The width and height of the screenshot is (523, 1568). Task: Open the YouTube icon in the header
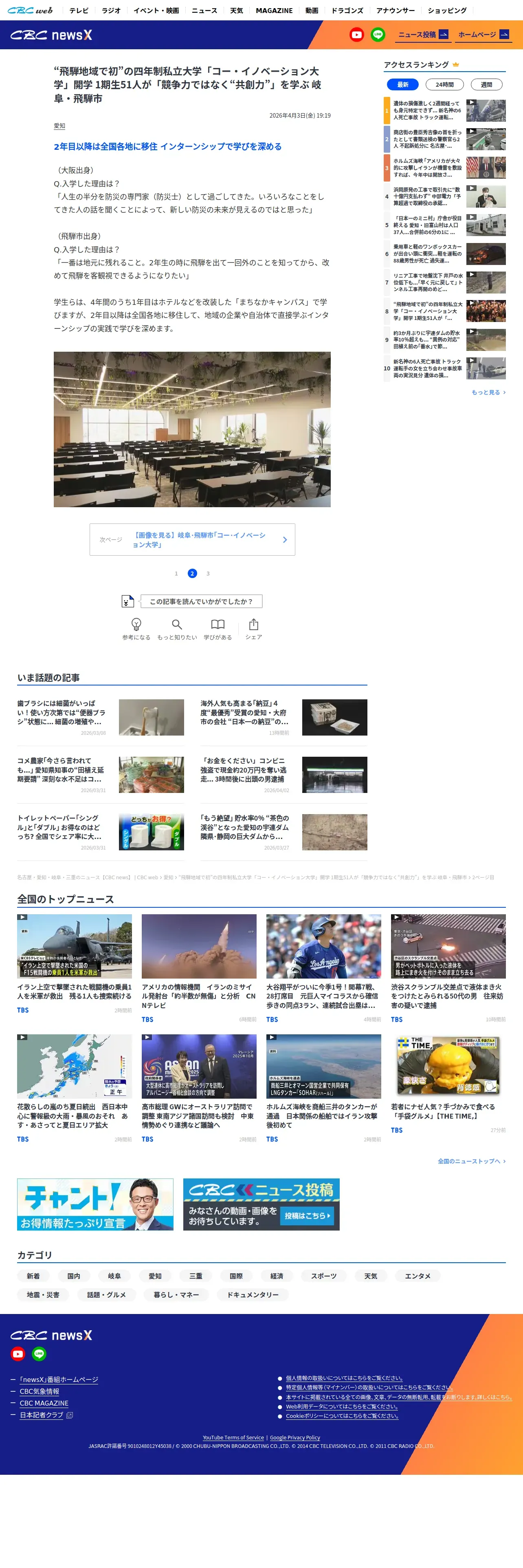(x=357, y=35)
